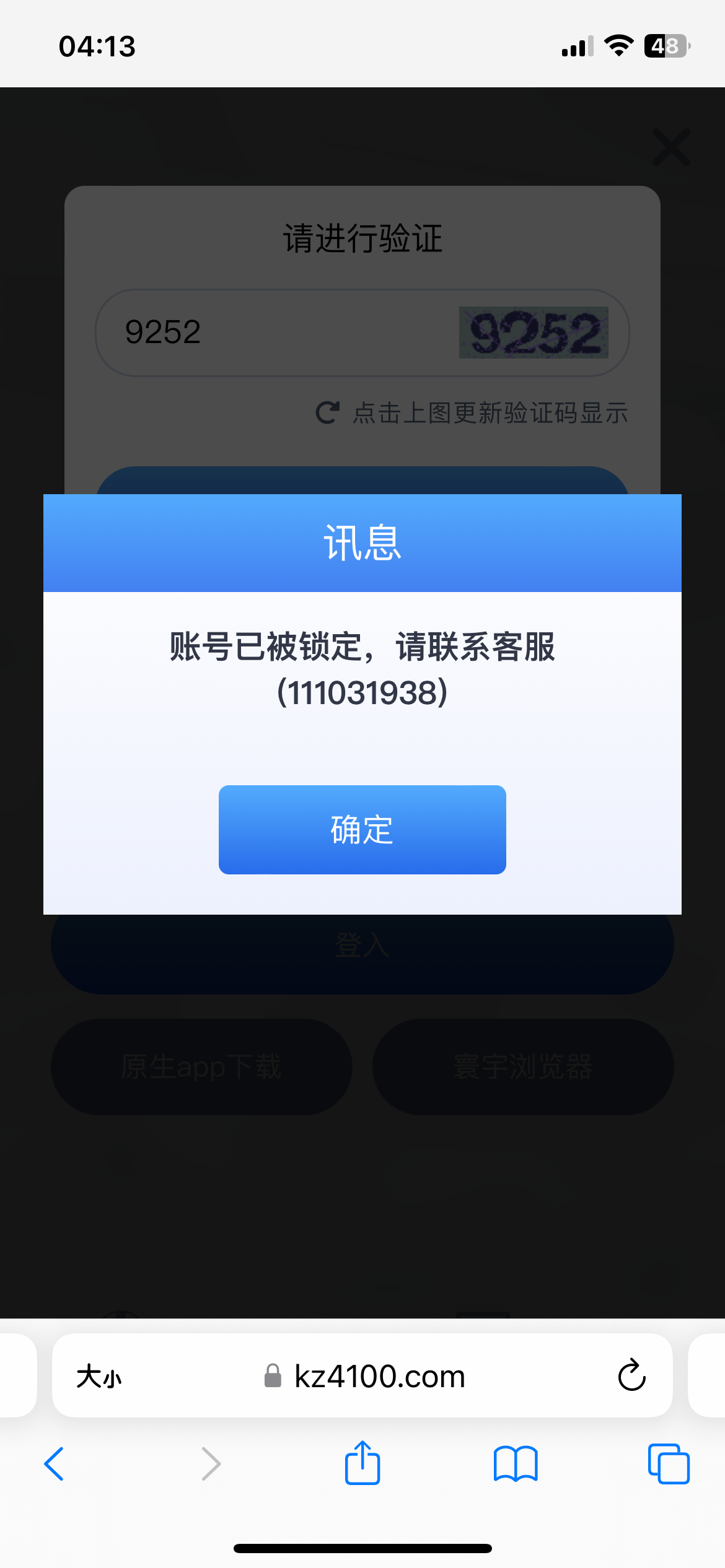Open 寰宇浏览器 browser link
The image size is (725, 1568).
pyautogui.click(x=522, y=1066)
